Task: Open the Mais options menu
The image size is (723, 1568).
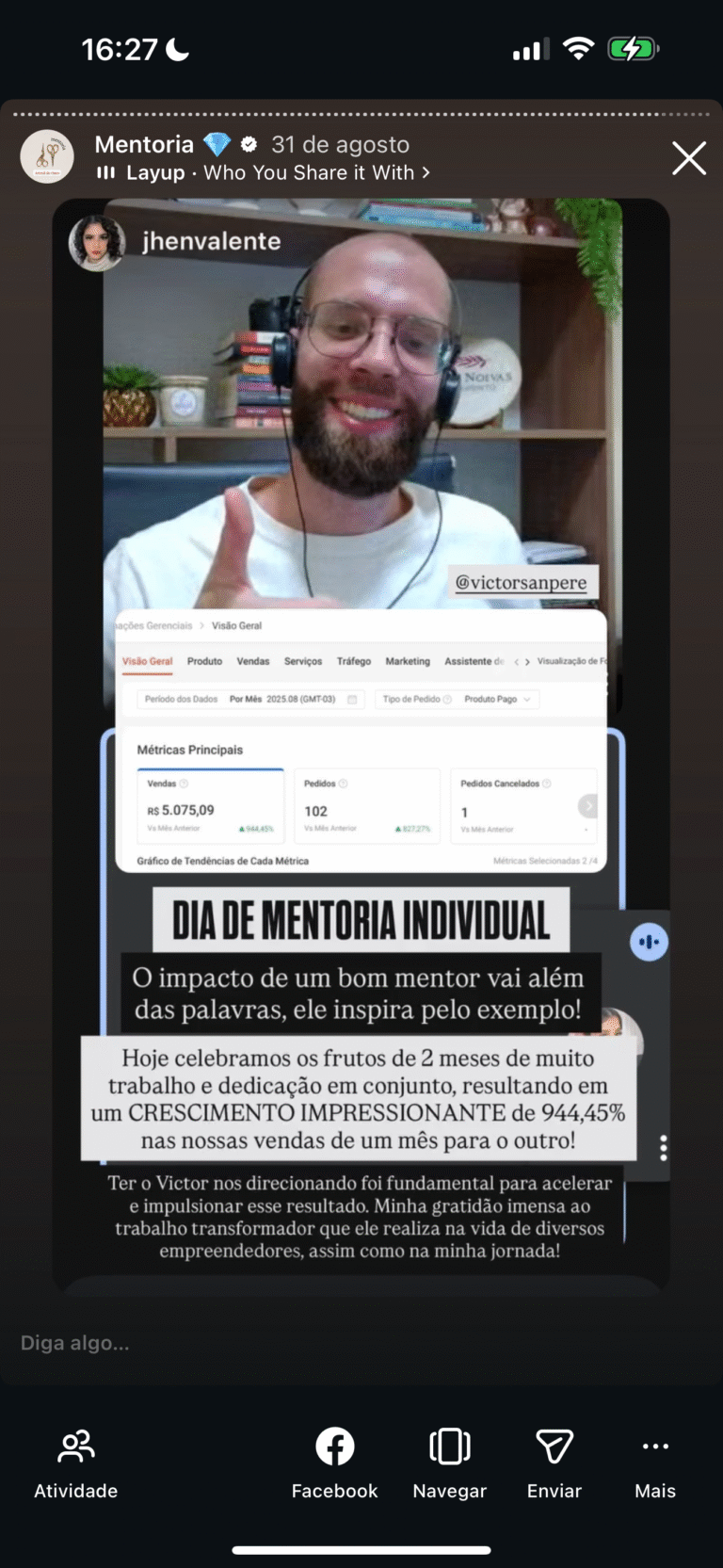Action: [x=655, y=1463]
